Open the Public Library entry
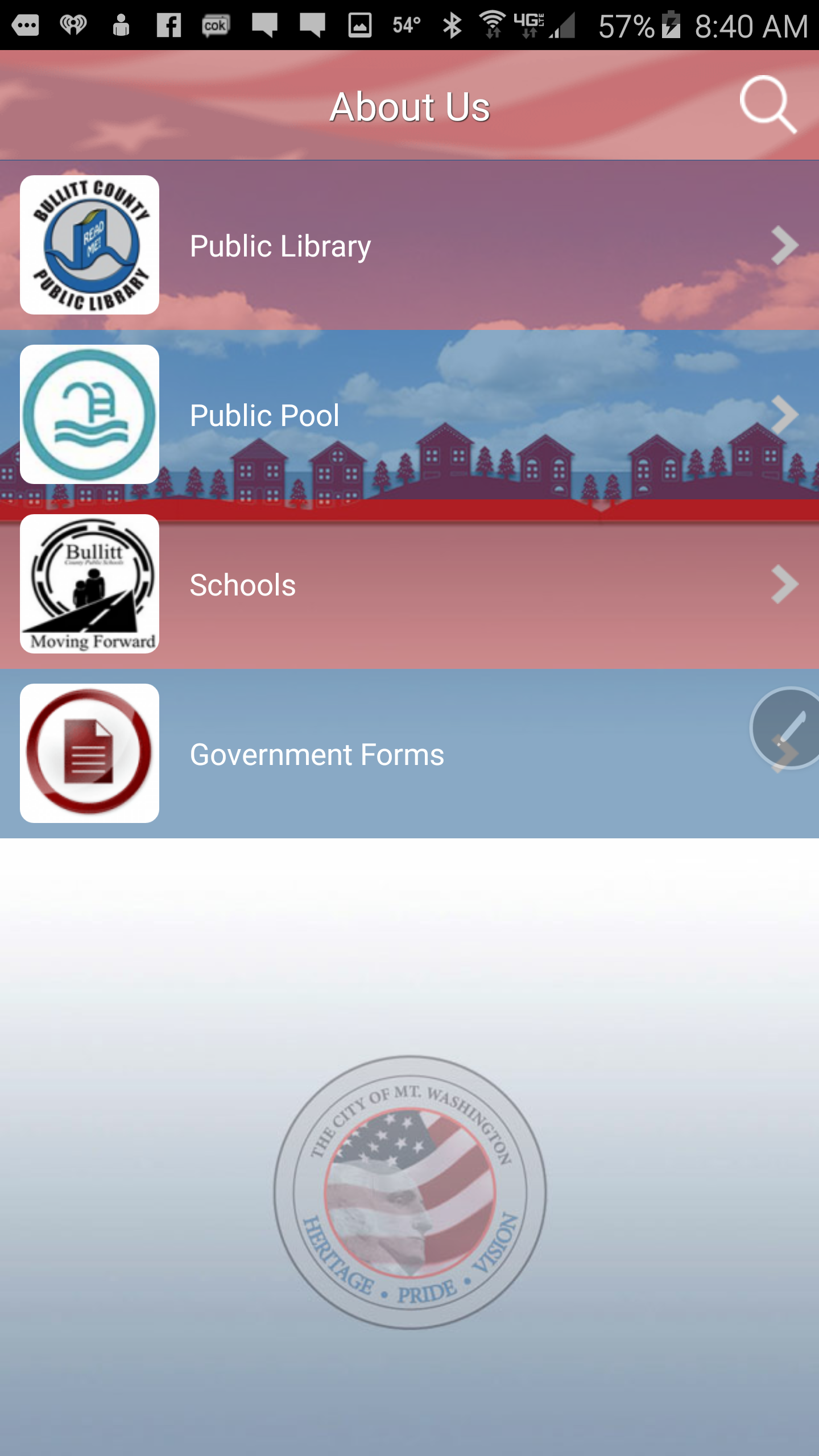The image size is (819, 1456). 409,245
